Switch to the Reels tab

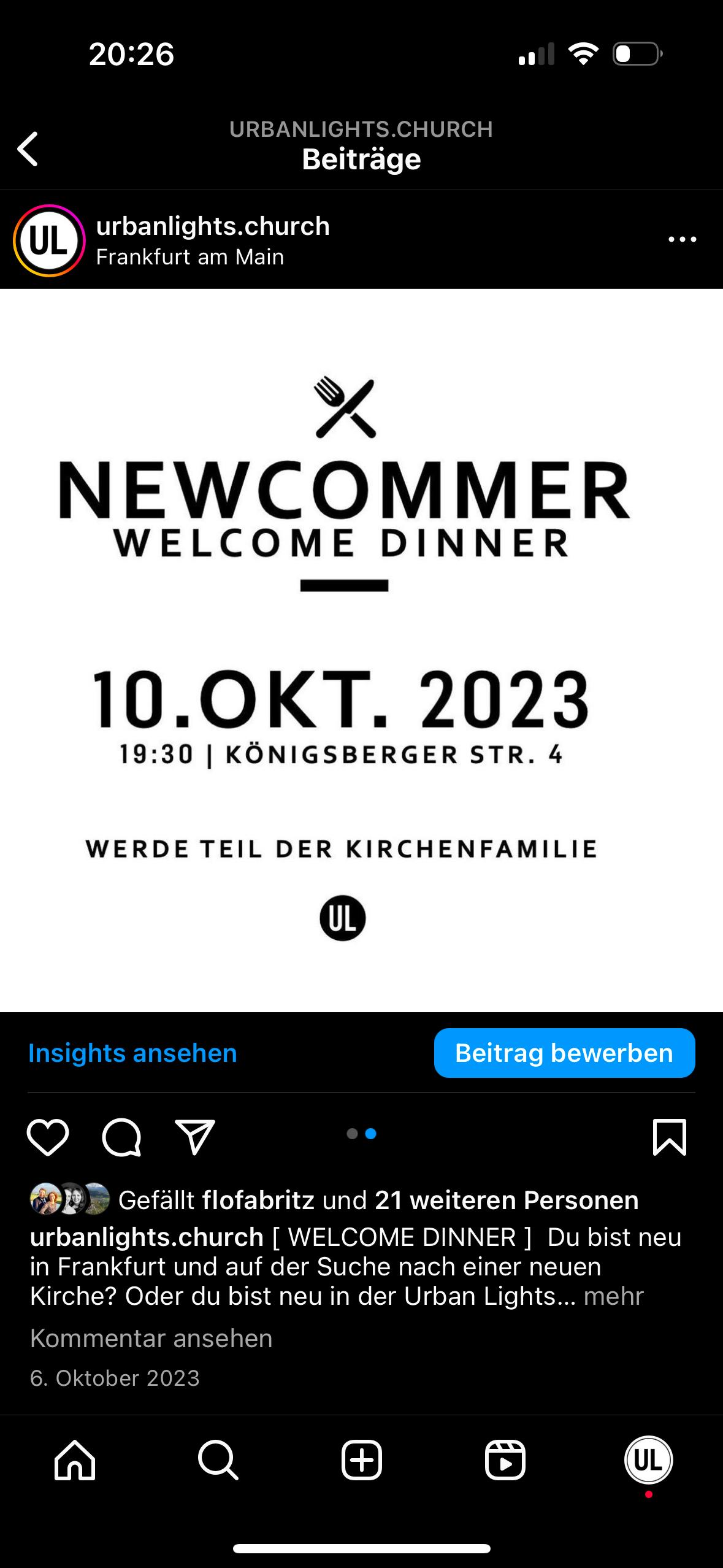505,1460
